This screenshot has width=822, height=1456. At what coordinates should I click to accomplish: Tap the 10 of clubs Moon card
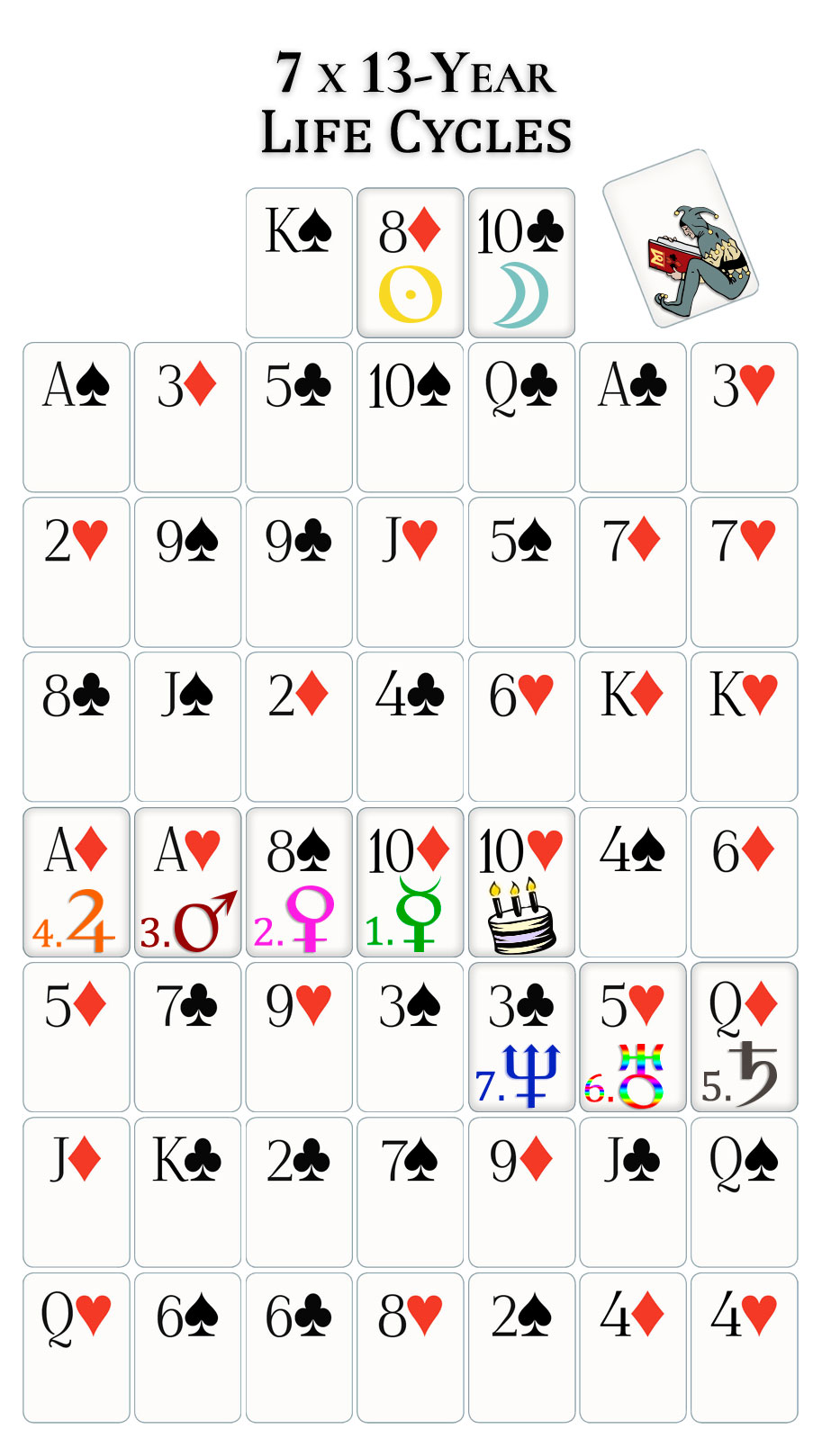(521, 263)
